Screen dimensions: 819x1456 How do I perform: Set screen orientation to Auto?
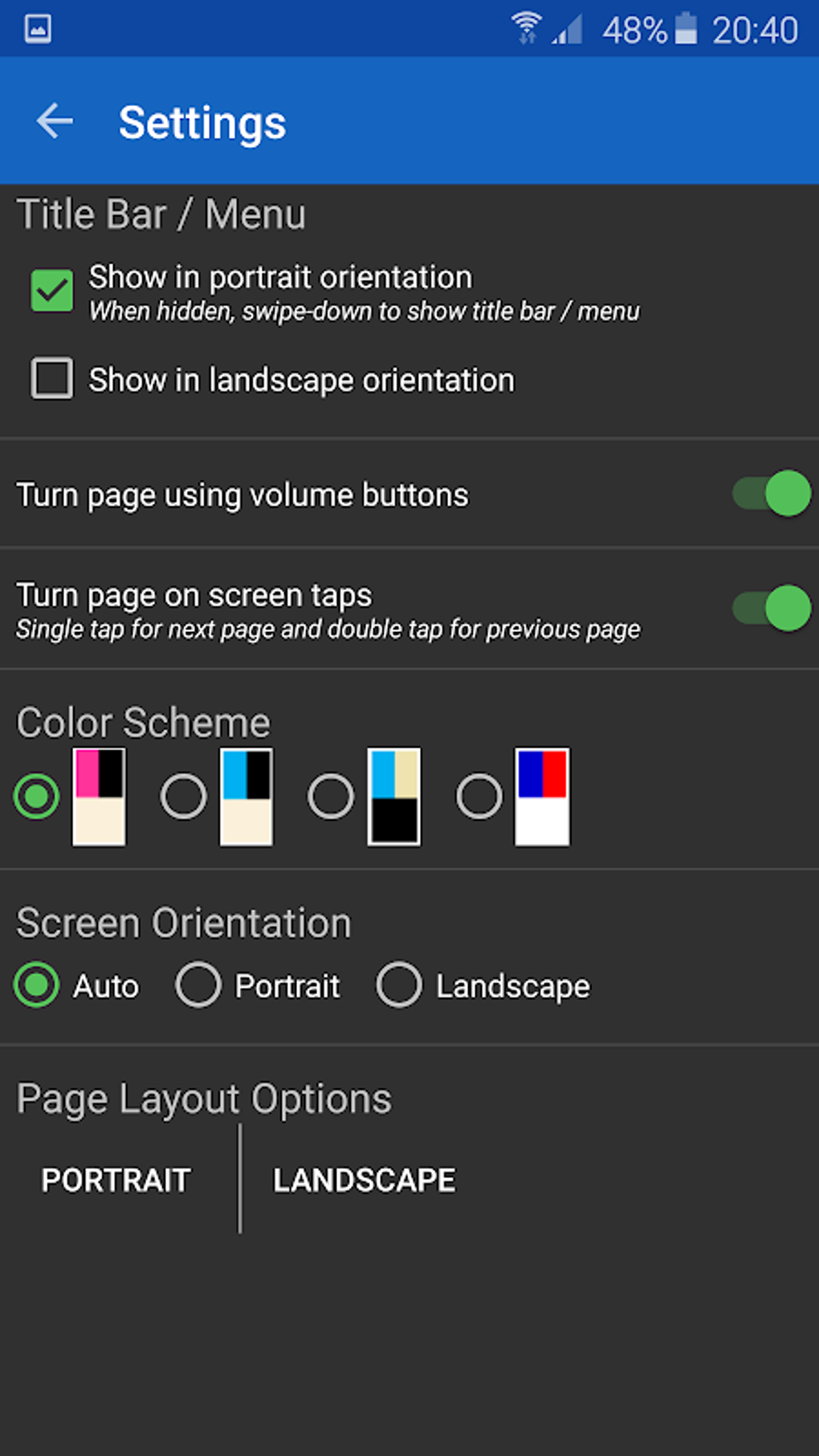tap(37, 985)
